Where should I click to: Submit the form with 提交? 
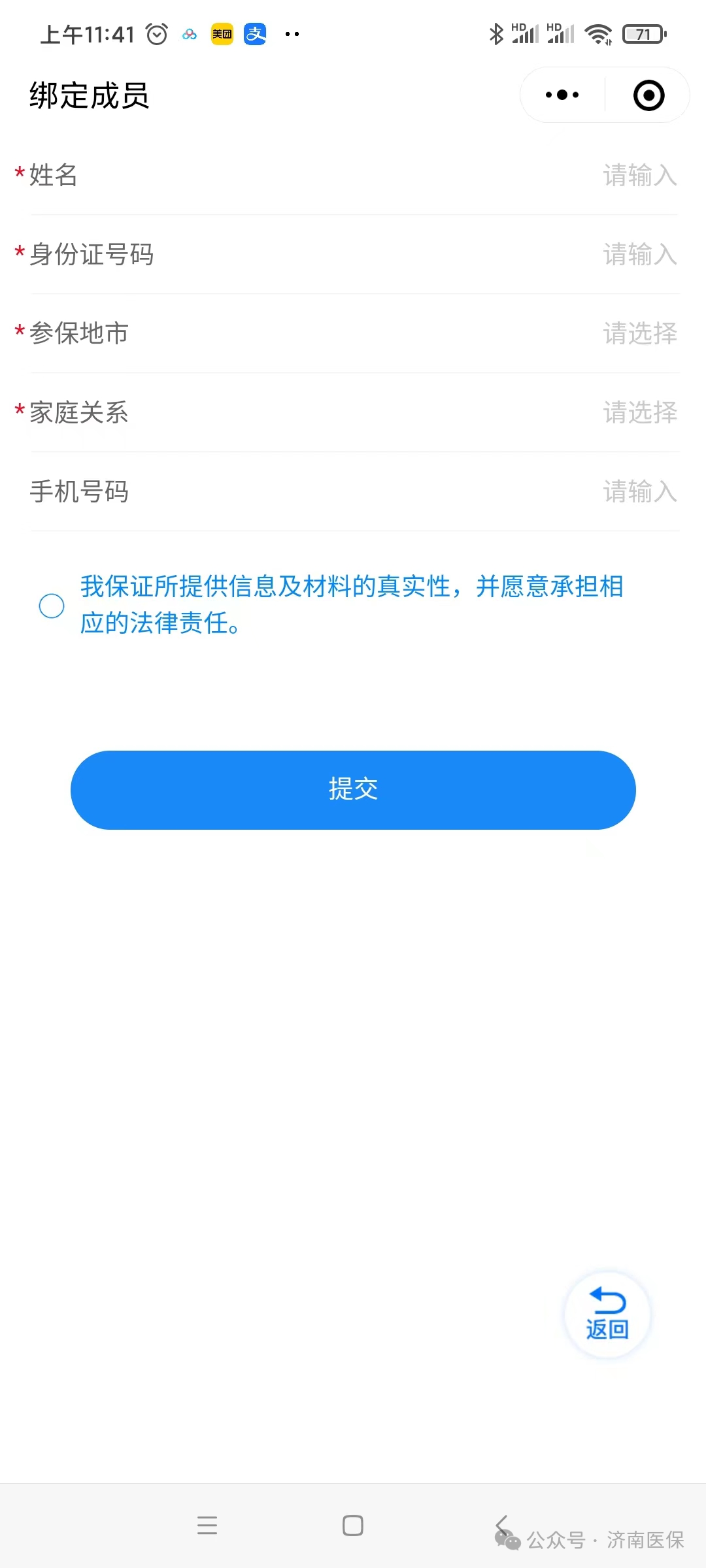pyautogui.click(x=353, y=790)
